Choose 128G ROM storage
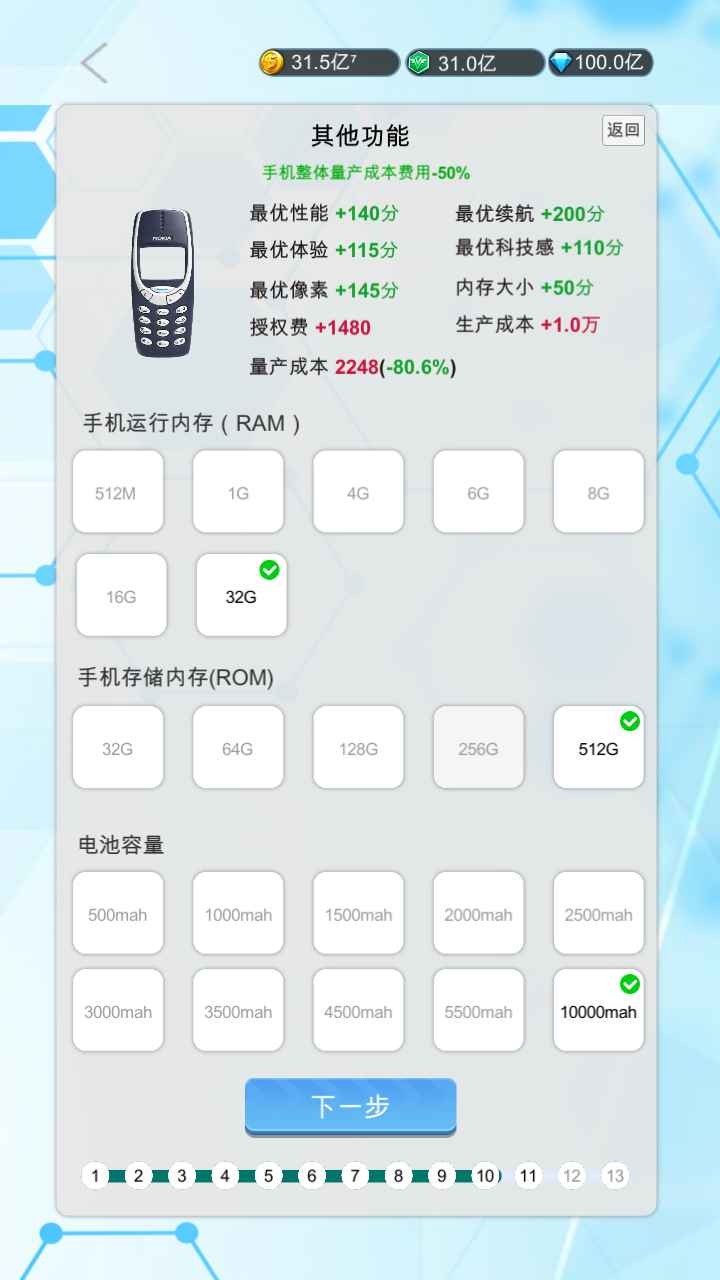This screenshot has height=1280, width=720. pyautogui.click(x=358, y=748)
